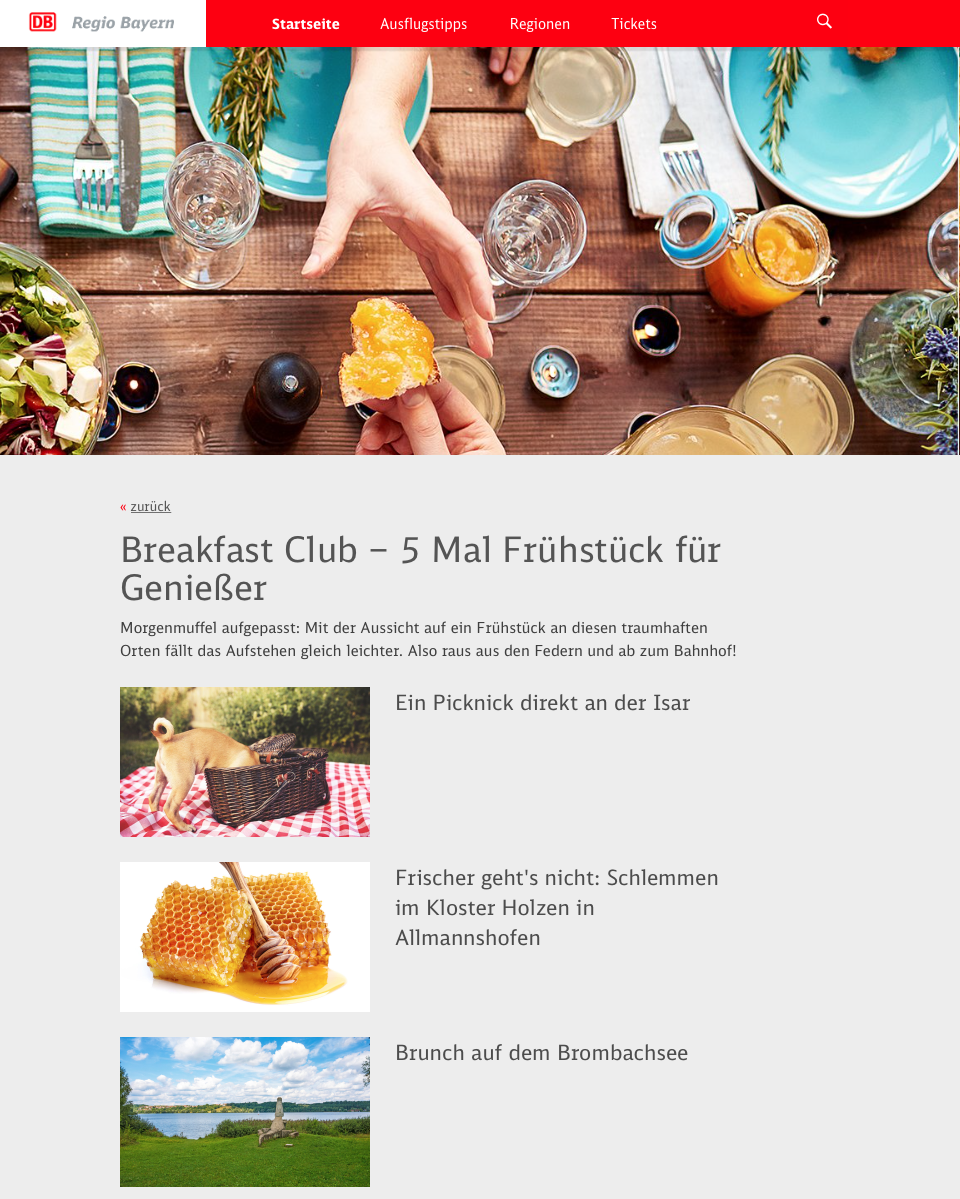Open the search magnifier icon
Viewport: 960px width, 1199px height.
pyautogui.click(x=824, y=21)
